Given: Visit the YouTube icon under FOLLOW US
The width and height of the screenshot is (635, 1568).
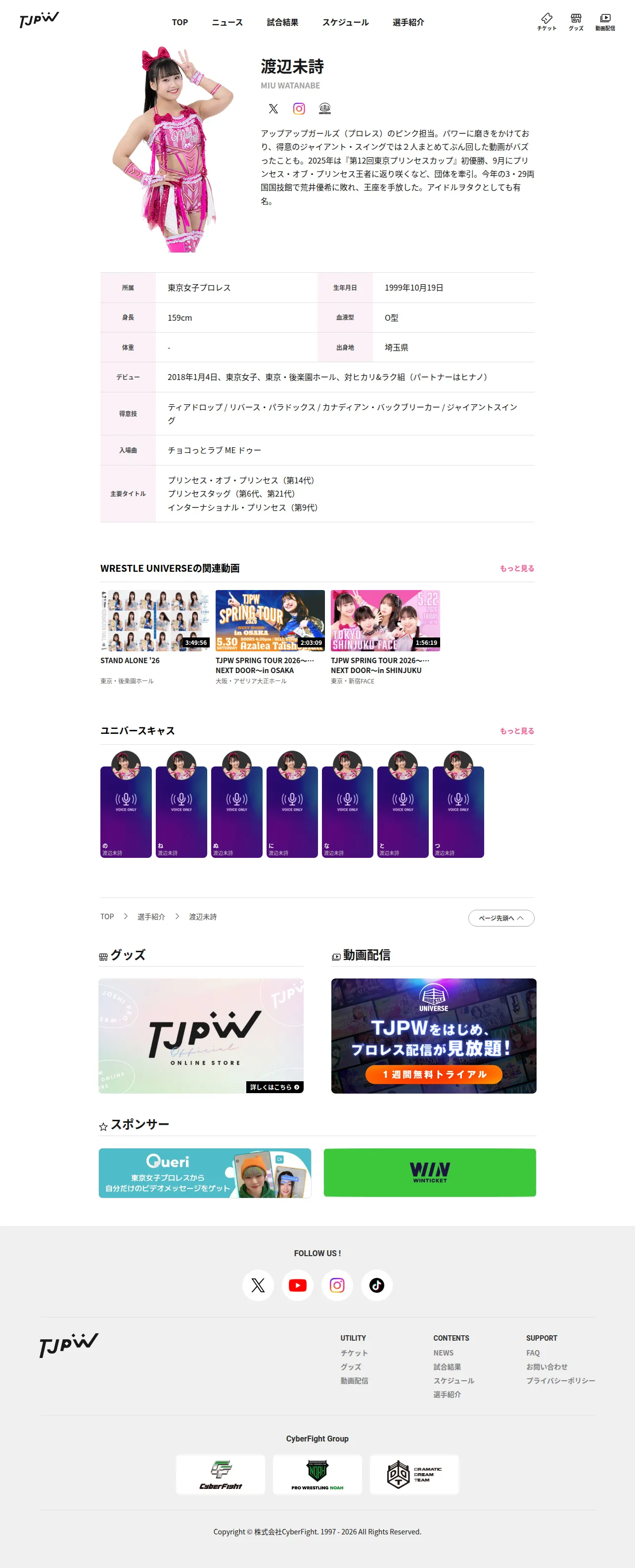Looking at the screenshot, I should click(297, 1285).
